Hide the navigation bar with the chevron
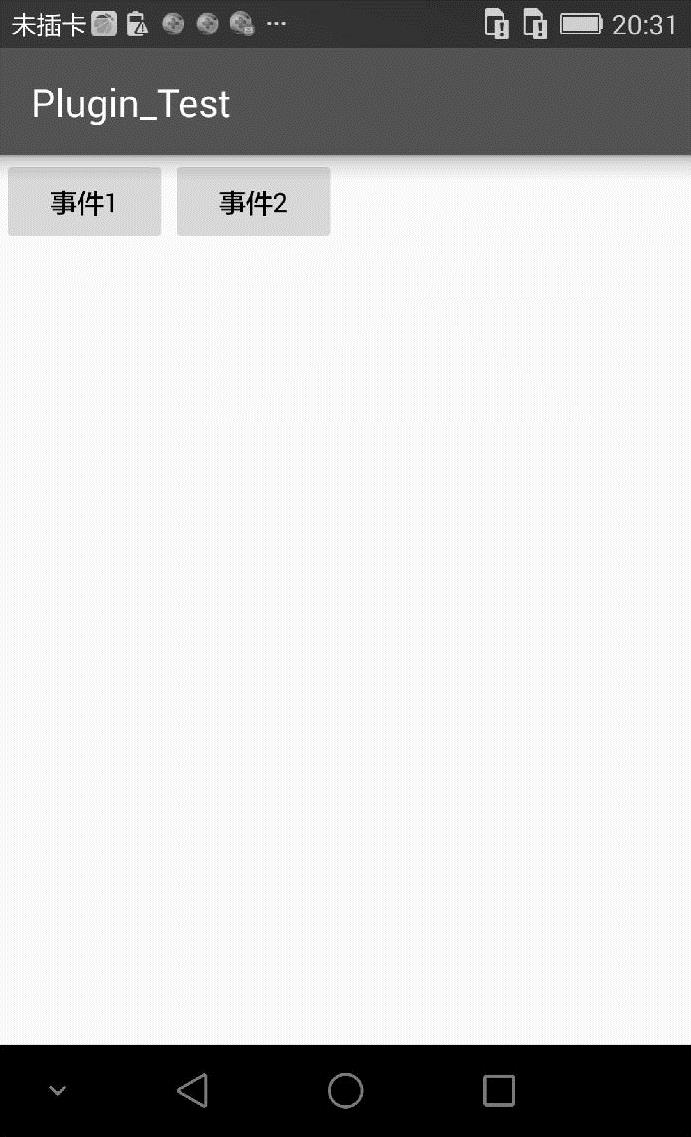691x1137 pixels. click(58, 1091)
